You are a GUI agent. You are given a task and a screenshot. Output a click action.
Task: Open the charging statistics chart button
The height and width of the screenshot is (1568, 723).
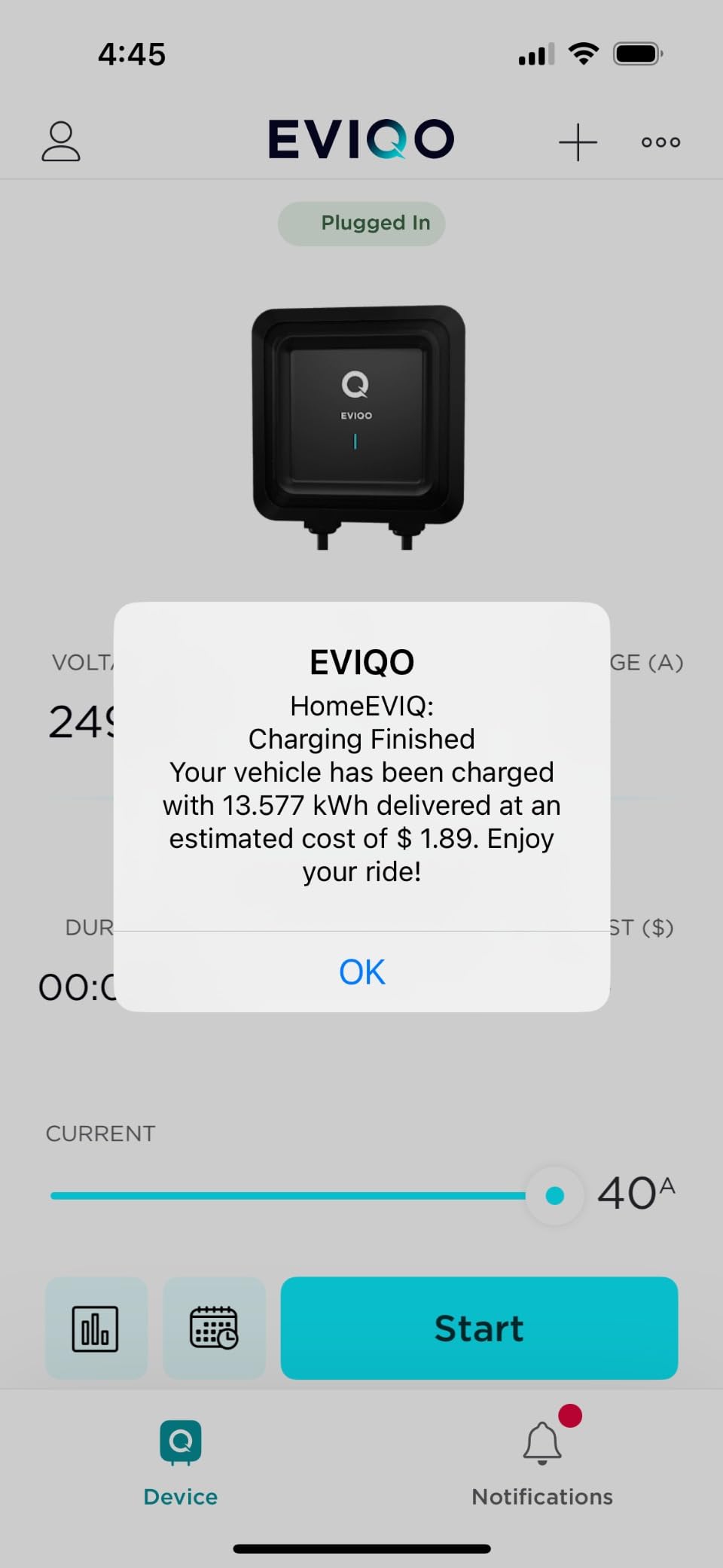(x=96, y=1328)
